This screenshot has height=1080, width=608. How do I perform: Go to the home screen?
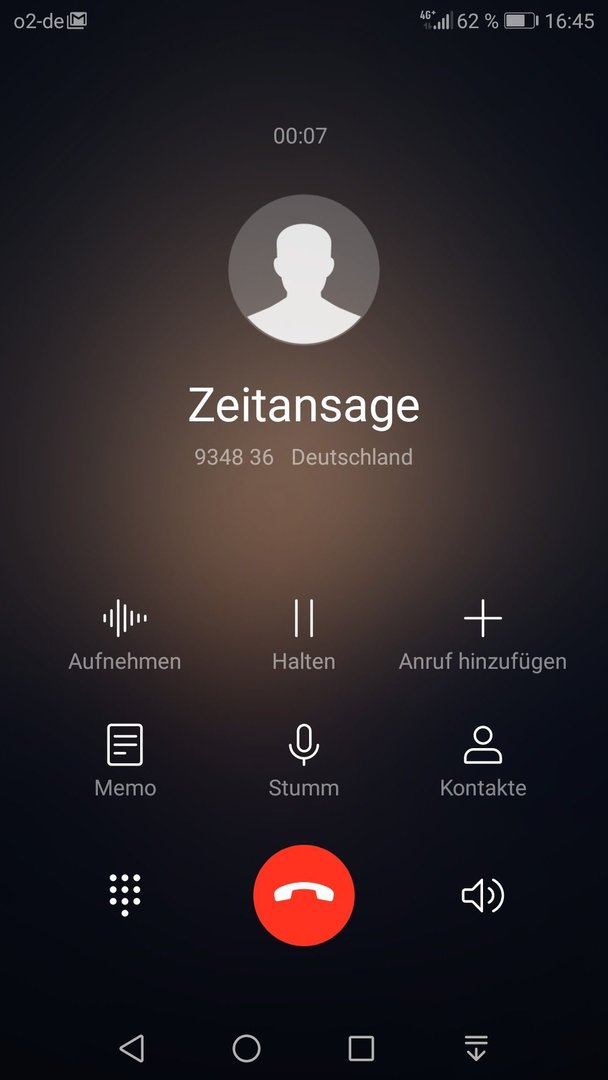click(x=247, y=1048)
